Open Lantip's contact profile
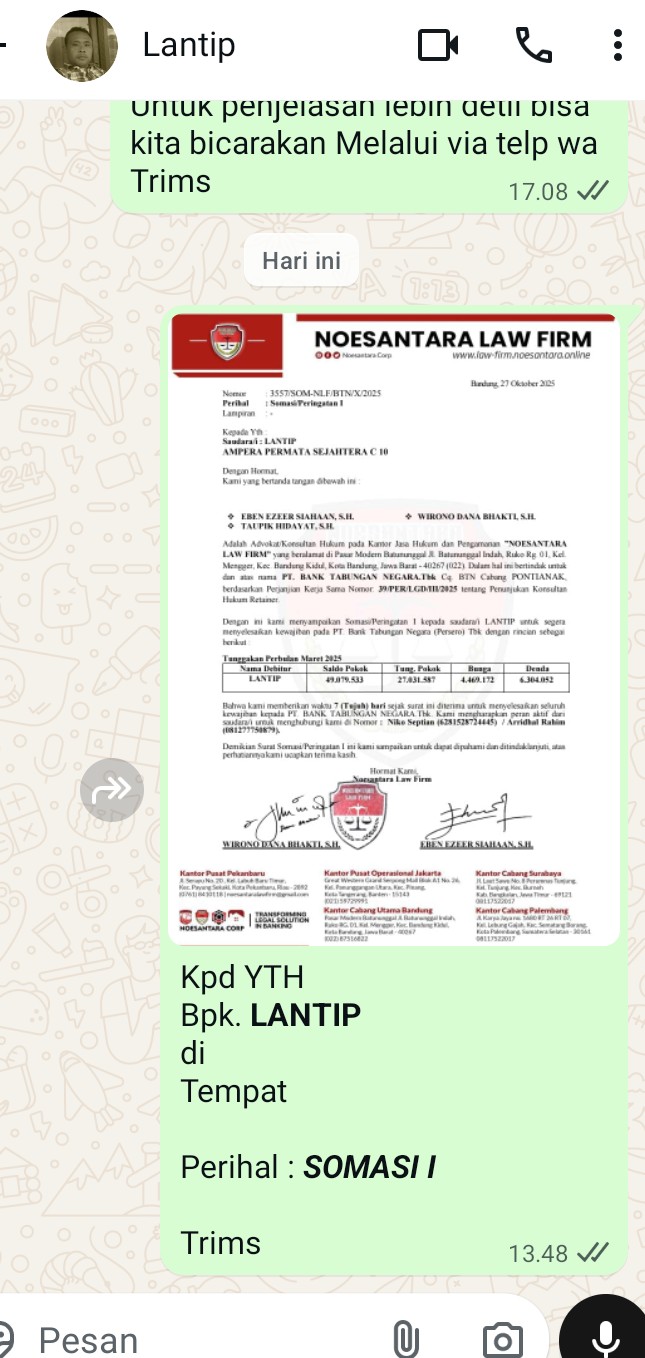The height and width of the screenshot is (1358, 645). [x=188, y=45]
